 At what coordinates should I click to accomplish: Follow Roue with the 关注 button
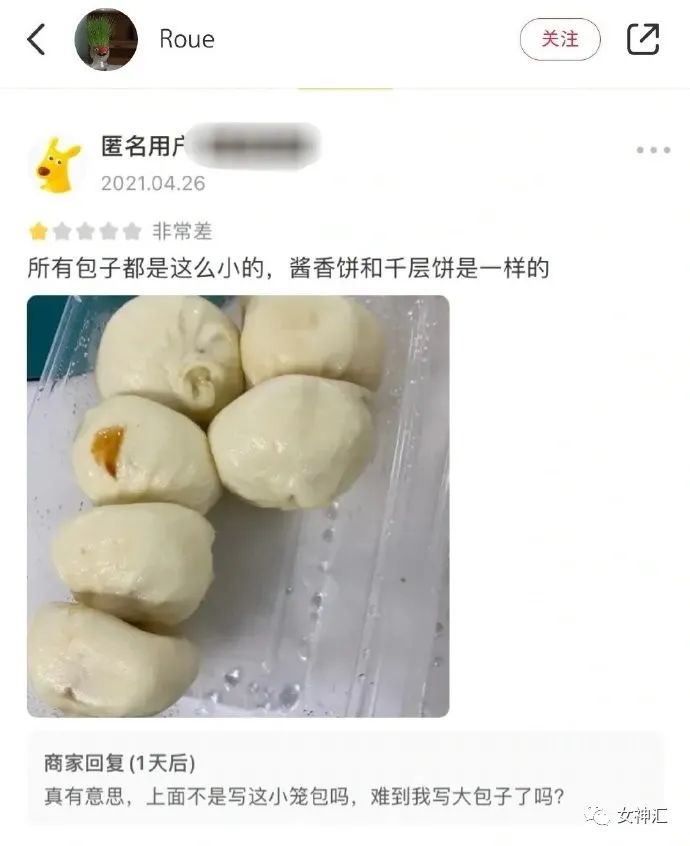(560, 40)
